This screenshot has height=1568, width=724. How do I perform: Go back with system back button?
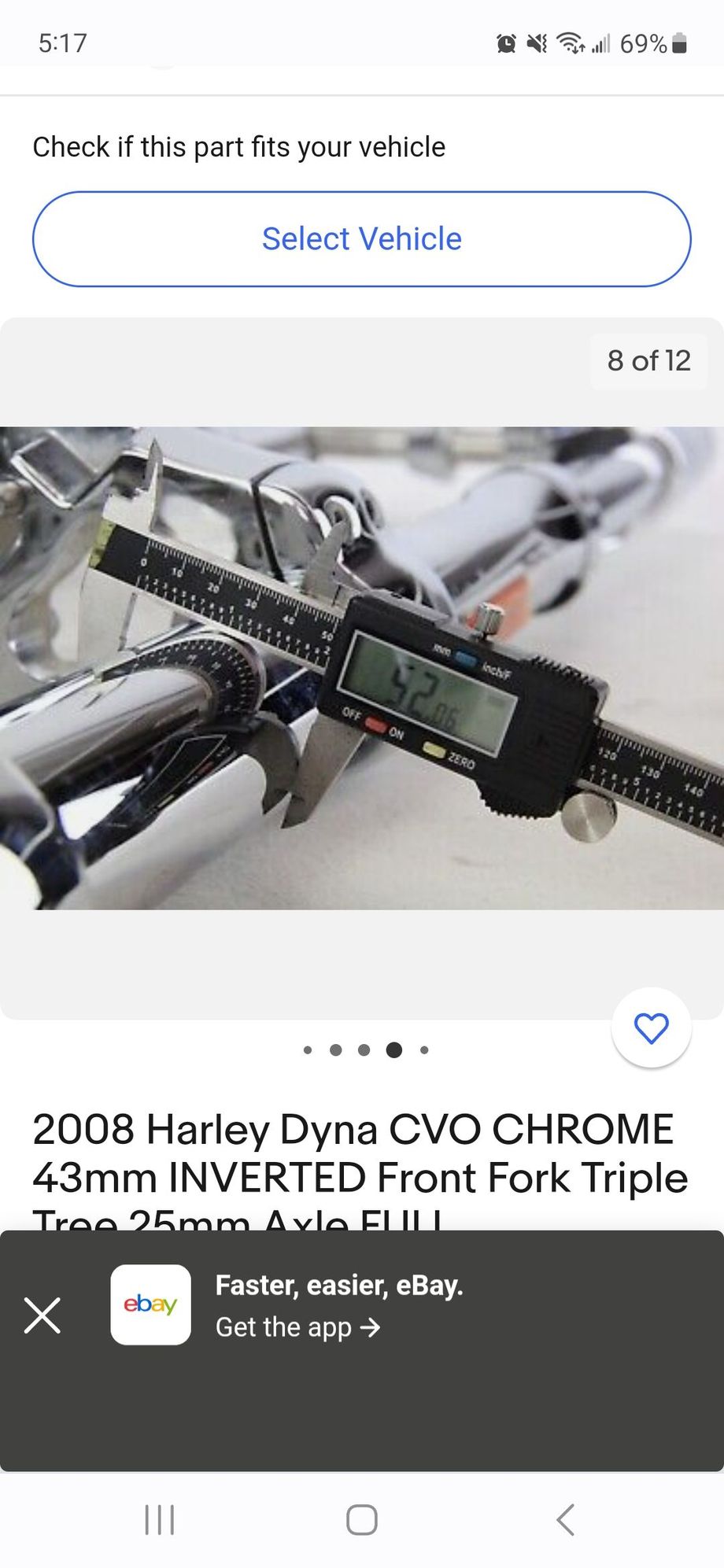[x=565, y=1519]
